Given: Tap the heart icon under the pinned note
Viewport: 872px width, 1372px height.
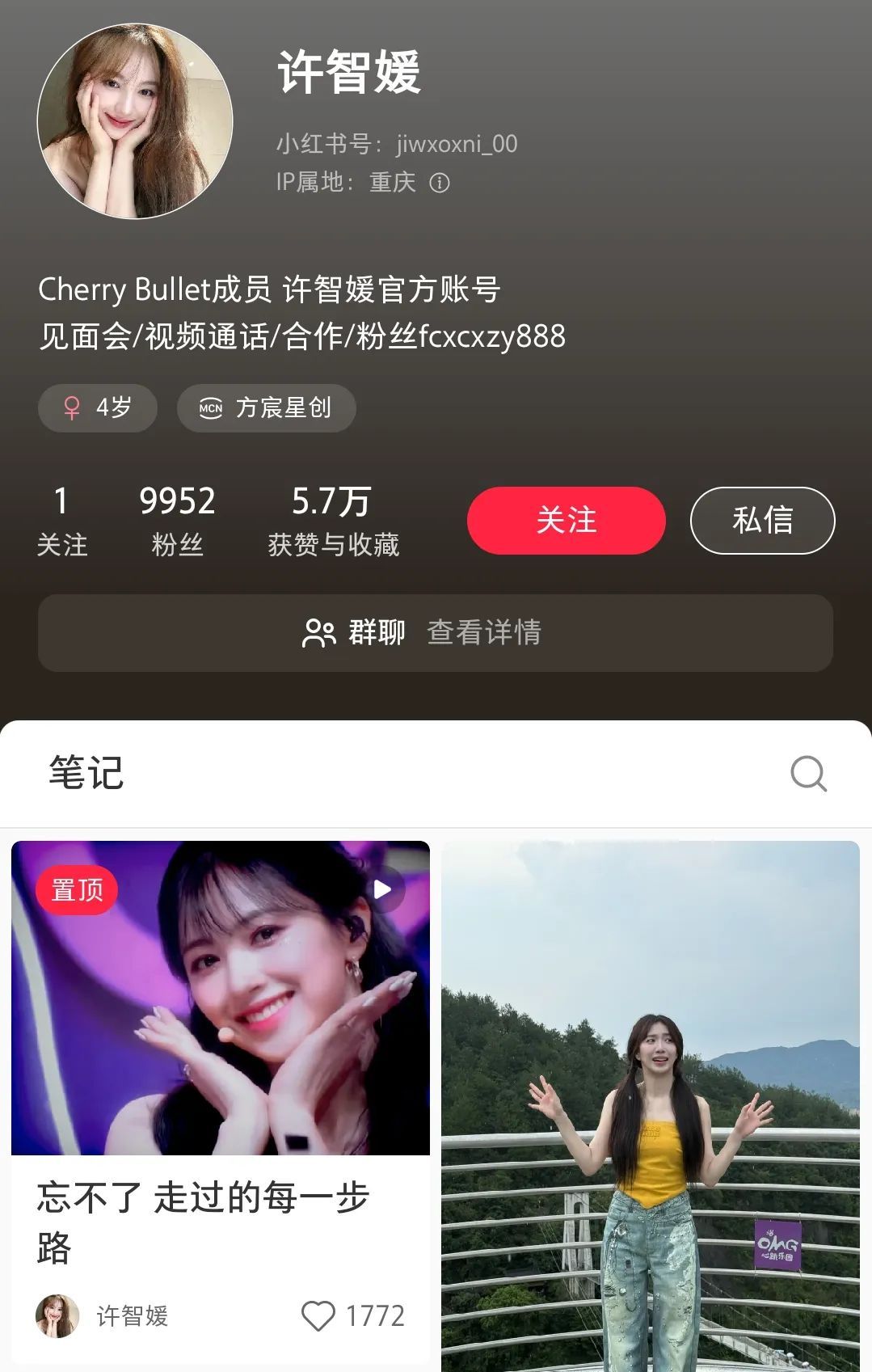Looking at the screenshot, I should [x=318, y=1316].
